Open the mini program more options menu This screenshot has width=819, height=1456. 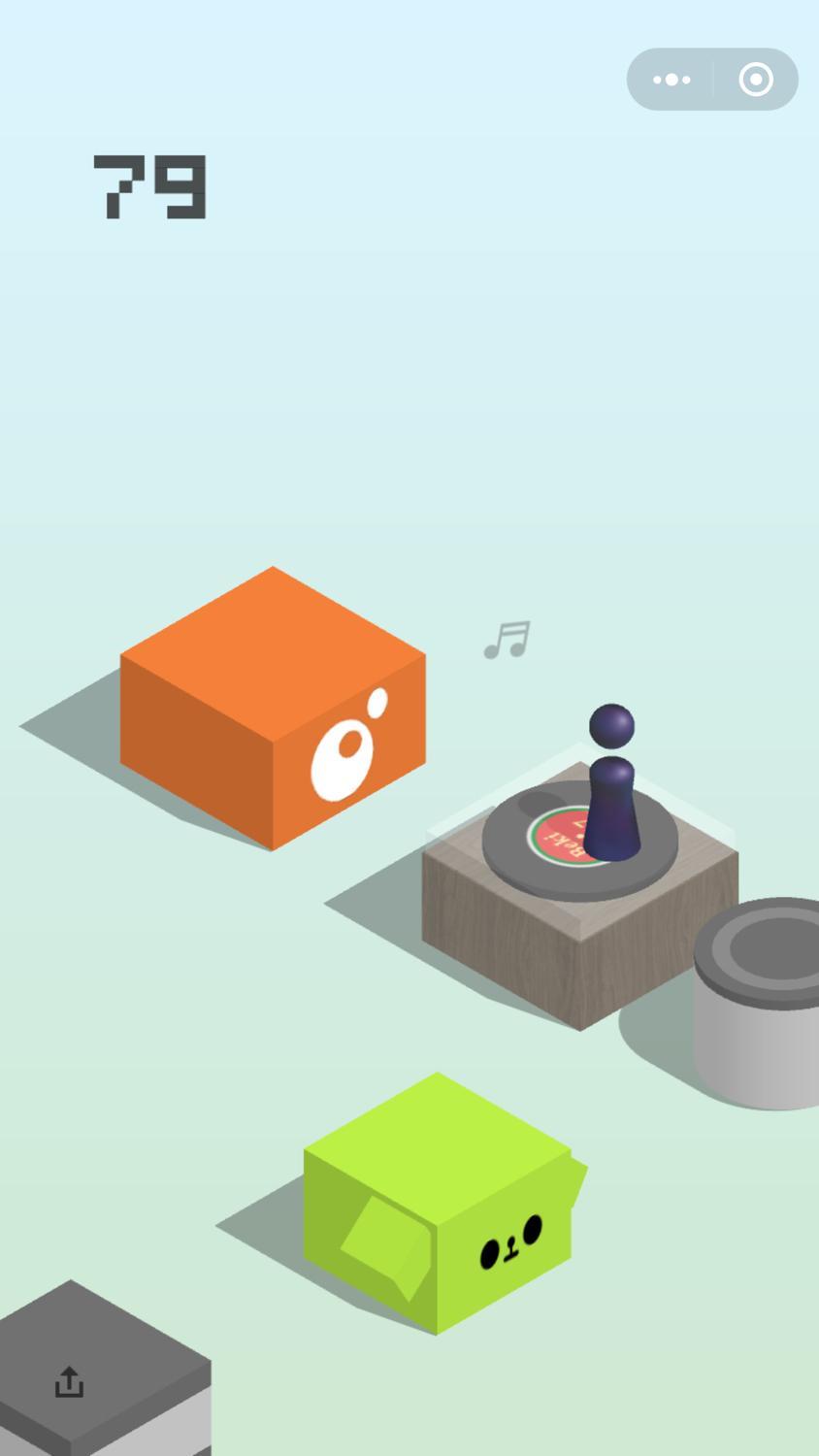(x=672, y=80)
